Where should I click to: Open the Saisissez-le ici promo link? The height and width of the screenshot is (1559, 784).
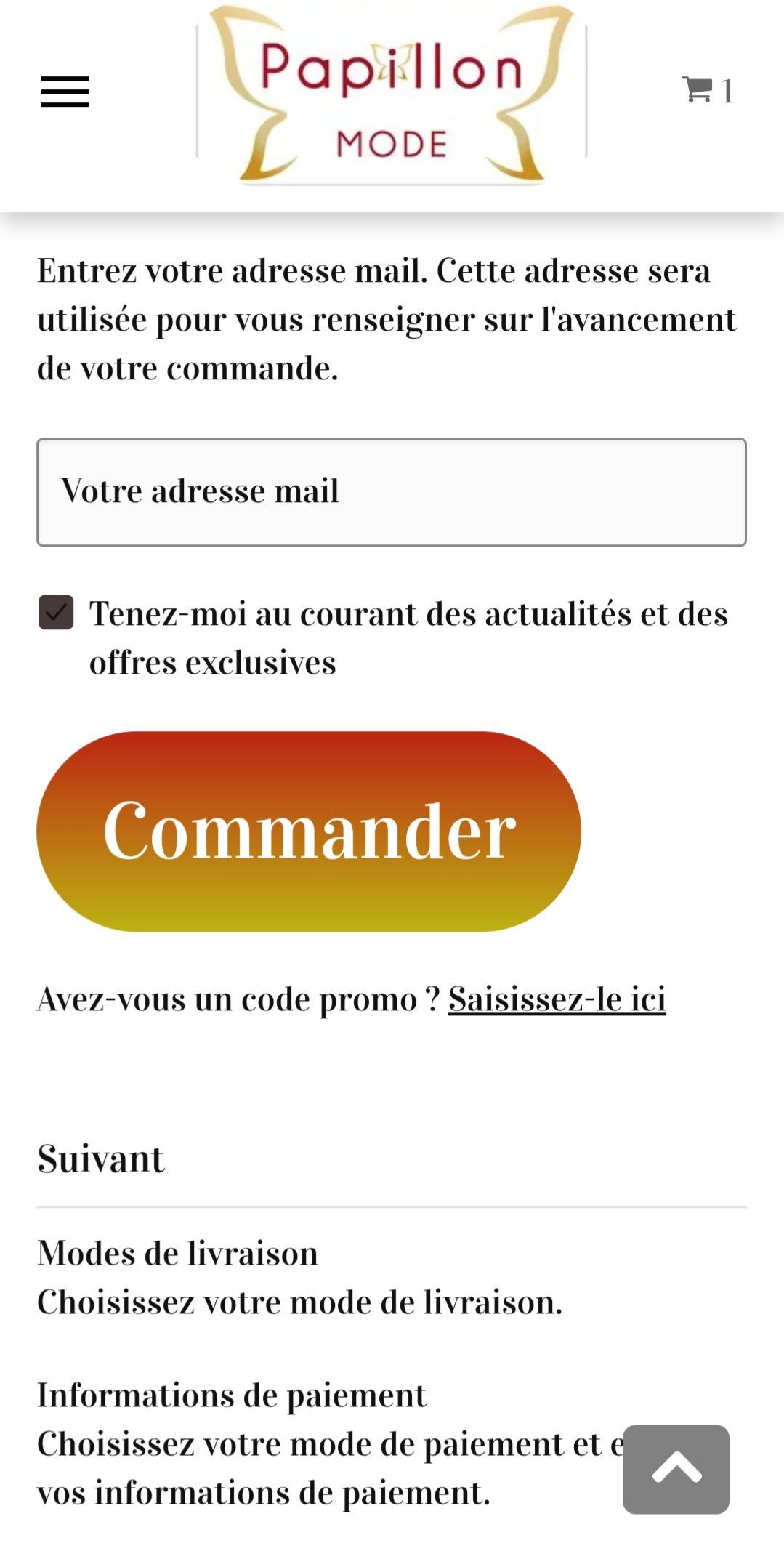(x=557, y=999)
